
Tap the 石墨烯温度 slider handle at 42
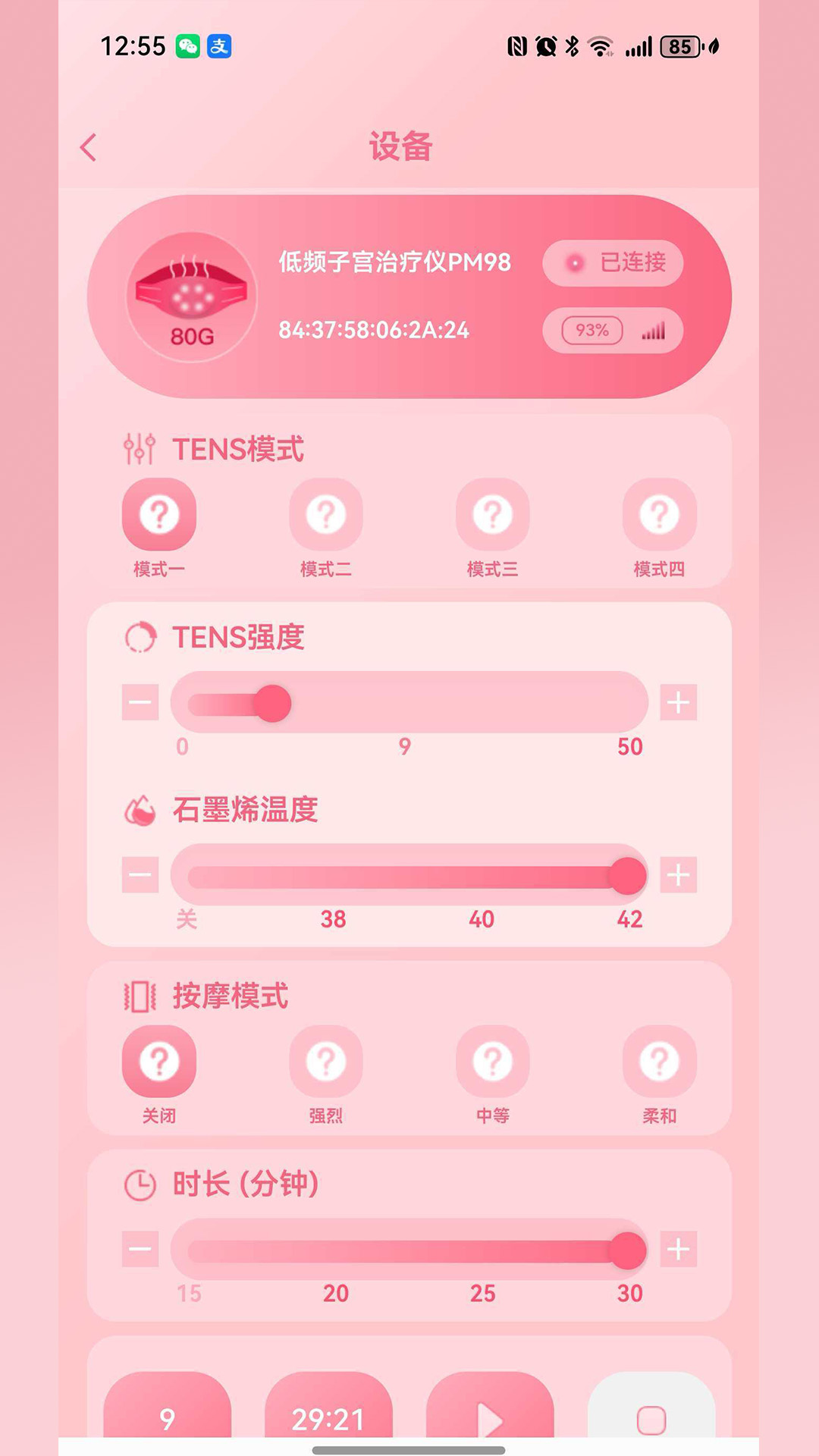[x=629, y=874]
